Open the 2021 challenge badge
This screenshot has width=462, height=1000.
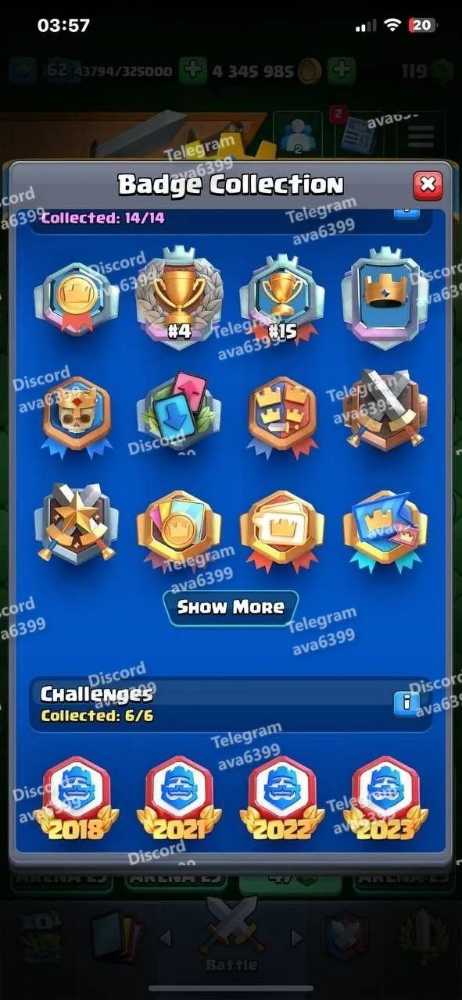[179, 799]
